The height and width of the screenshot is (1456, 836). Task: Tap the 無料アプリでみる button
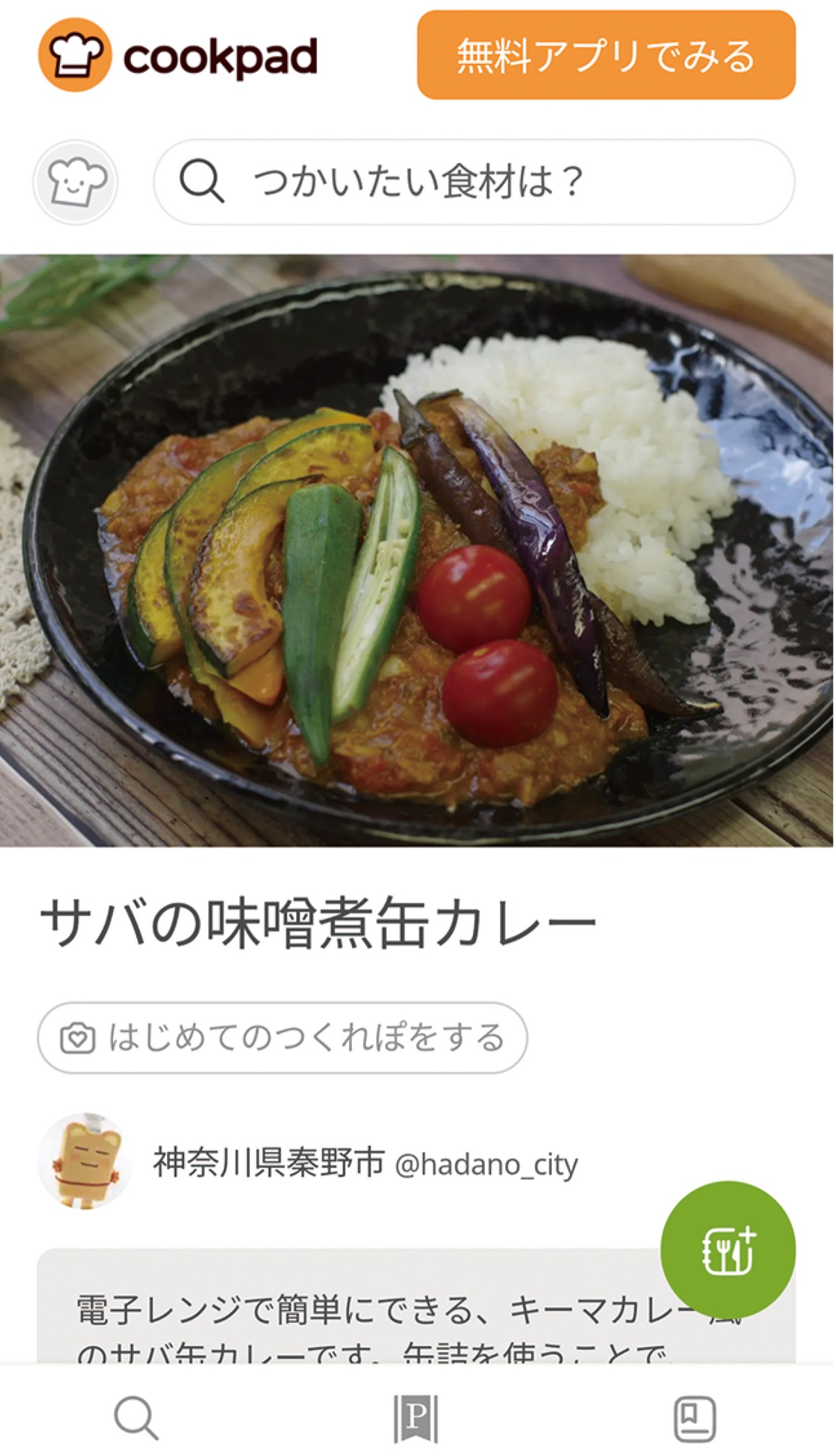605,55
